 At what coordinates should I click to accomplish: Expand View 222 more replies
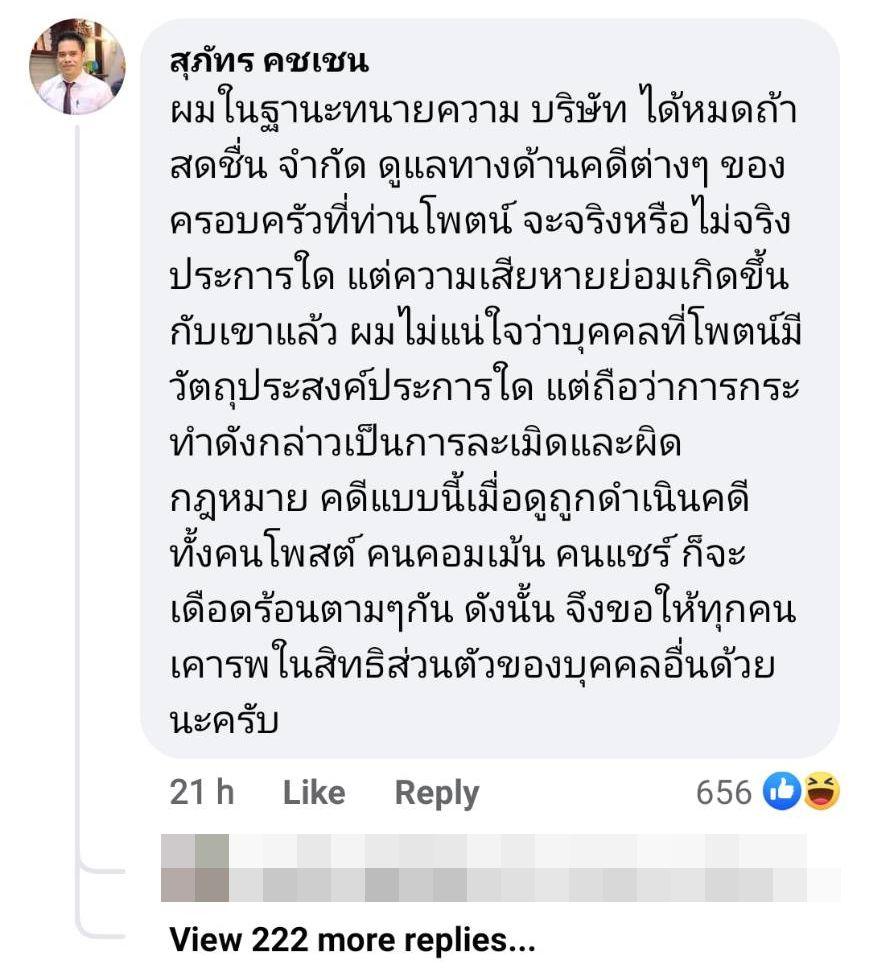[352, 940]
